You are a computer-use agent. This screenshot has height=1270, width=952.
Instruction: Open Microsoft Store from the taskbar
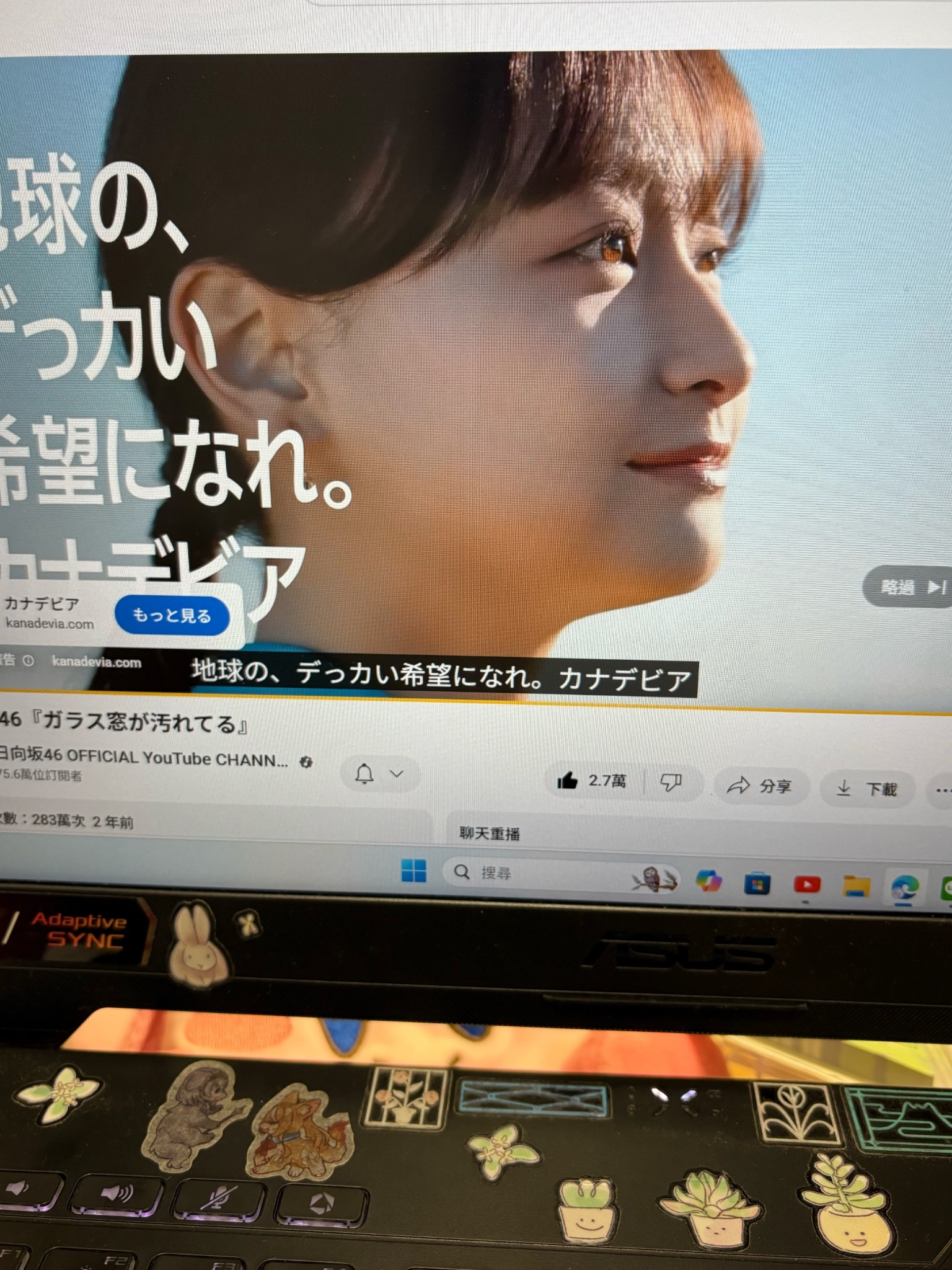tap(757, 883)
